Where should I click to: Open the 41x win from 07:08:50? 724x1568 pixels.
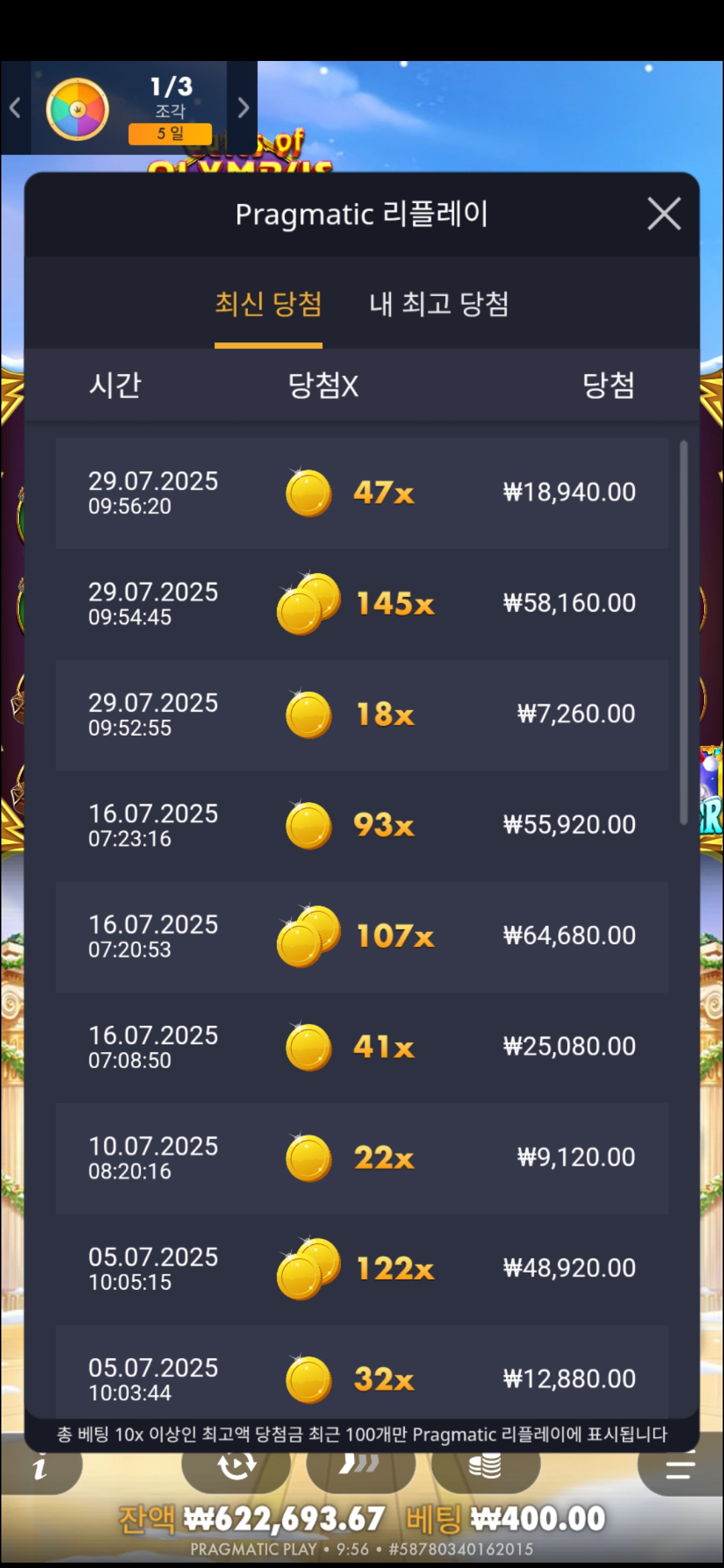pyautogui.click(x=361, y=1047)
